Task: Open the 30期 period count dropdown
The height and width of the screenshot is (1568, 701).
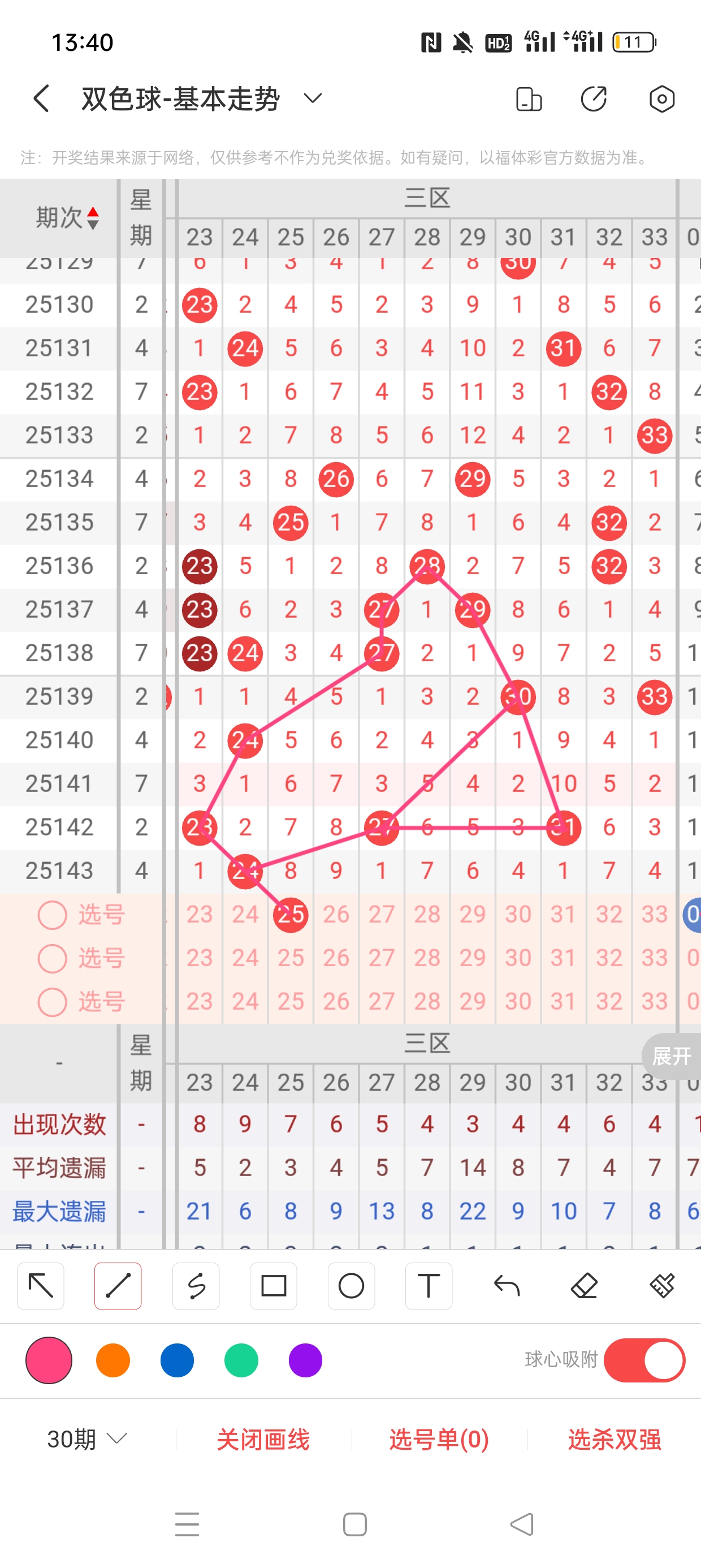Action: tap(87, 1440)
